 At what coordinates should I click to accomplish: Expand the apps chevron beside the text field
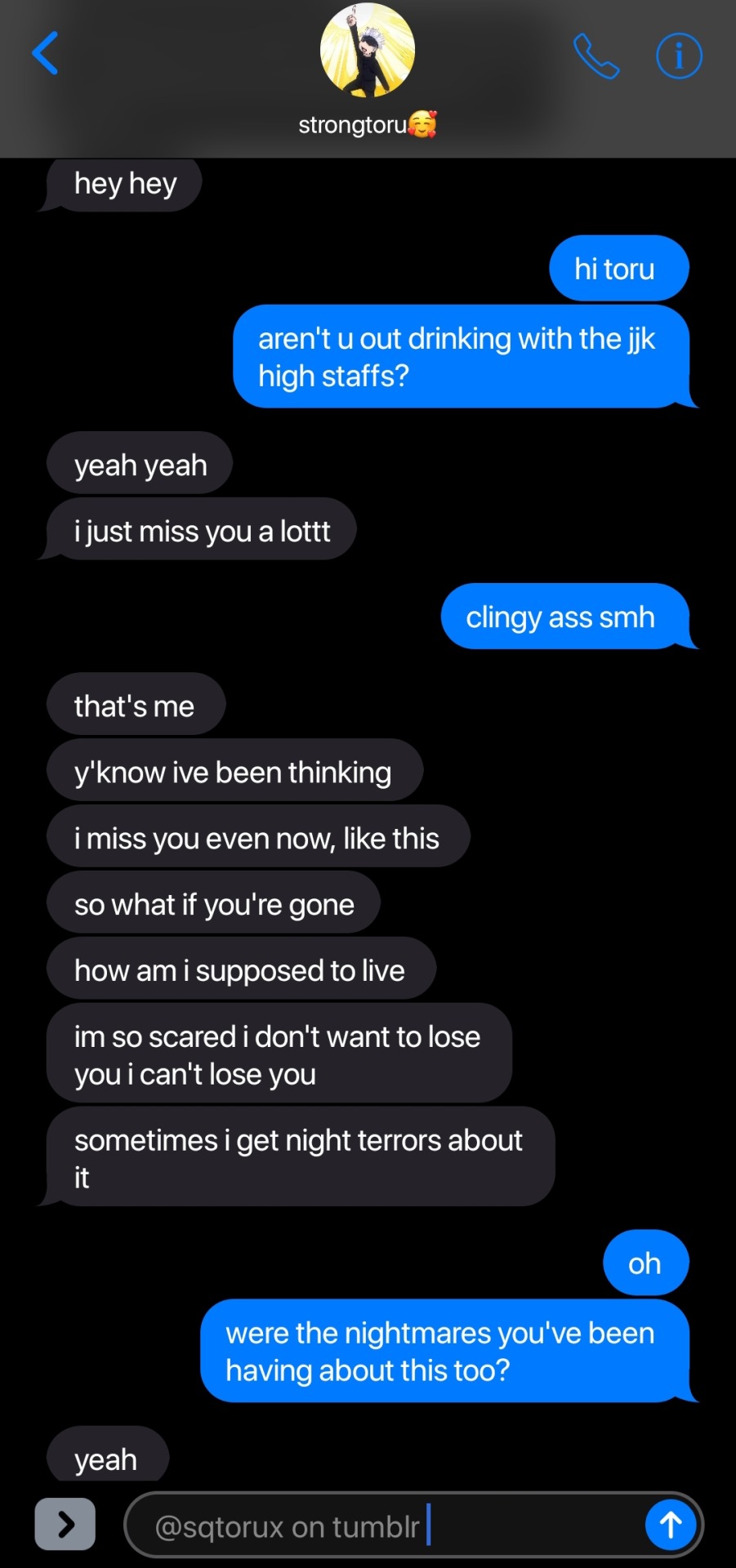[65, 1524]
